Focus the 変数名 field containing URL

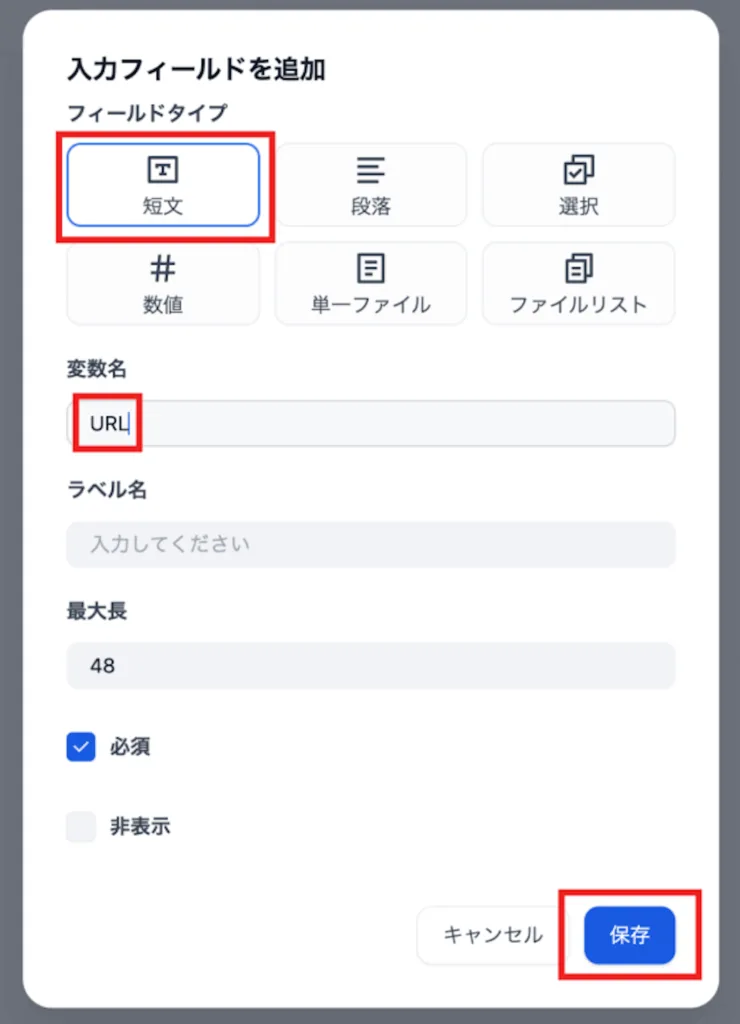coord(370,424)
